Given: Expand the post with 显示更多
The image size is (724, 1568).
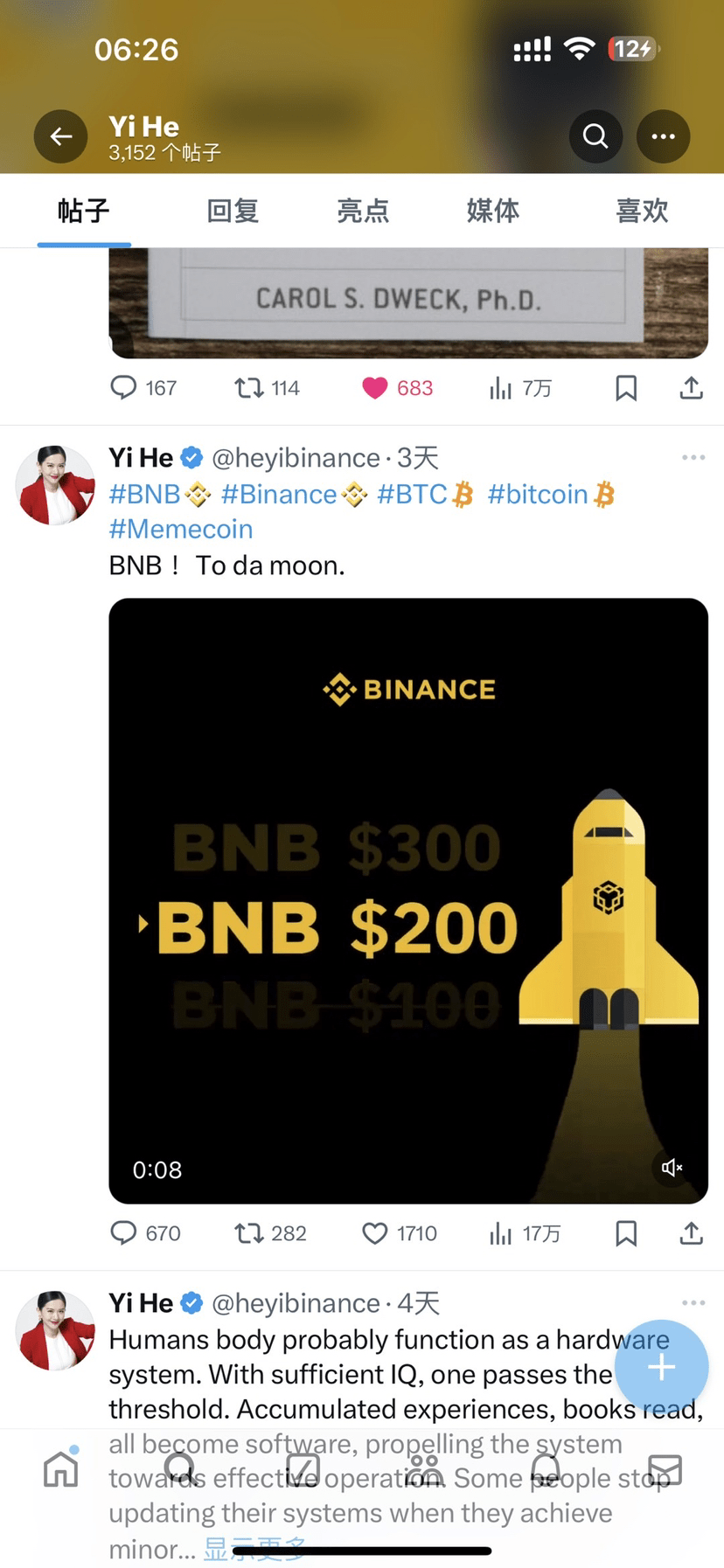Looking at the screenshot, I should click(255, 1549).
